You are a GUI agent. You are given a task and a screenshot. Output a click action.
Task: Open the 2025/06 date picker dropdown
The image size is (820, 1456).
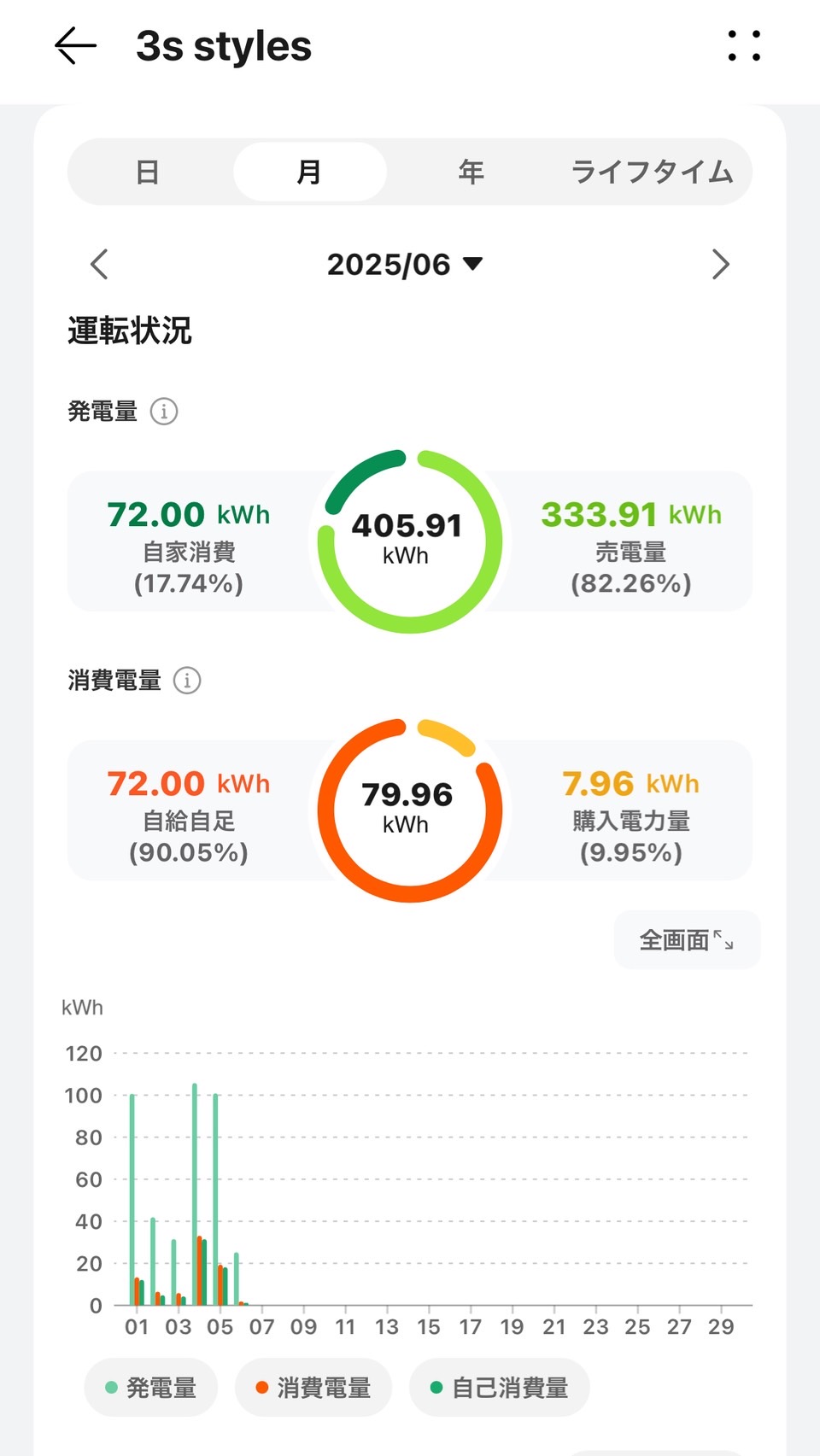[x=405, y=265]
